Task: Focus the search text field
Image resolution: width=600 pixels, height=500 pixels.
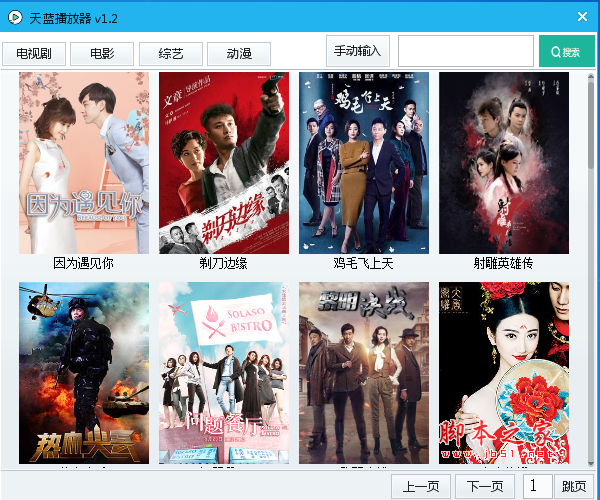Action: (x=465, y=51)
